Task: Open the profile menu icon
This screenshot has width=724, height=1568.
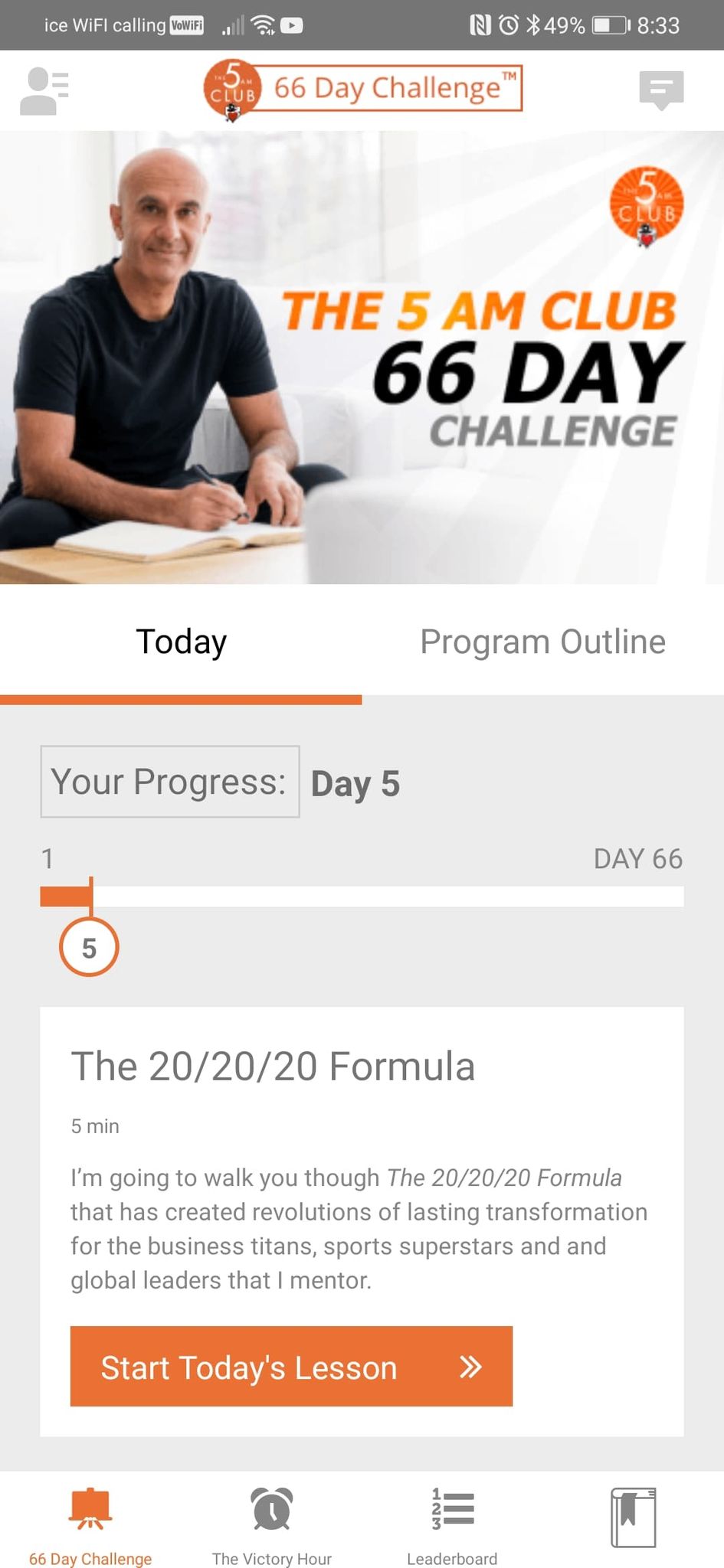Action: click(x=44, y=91)
